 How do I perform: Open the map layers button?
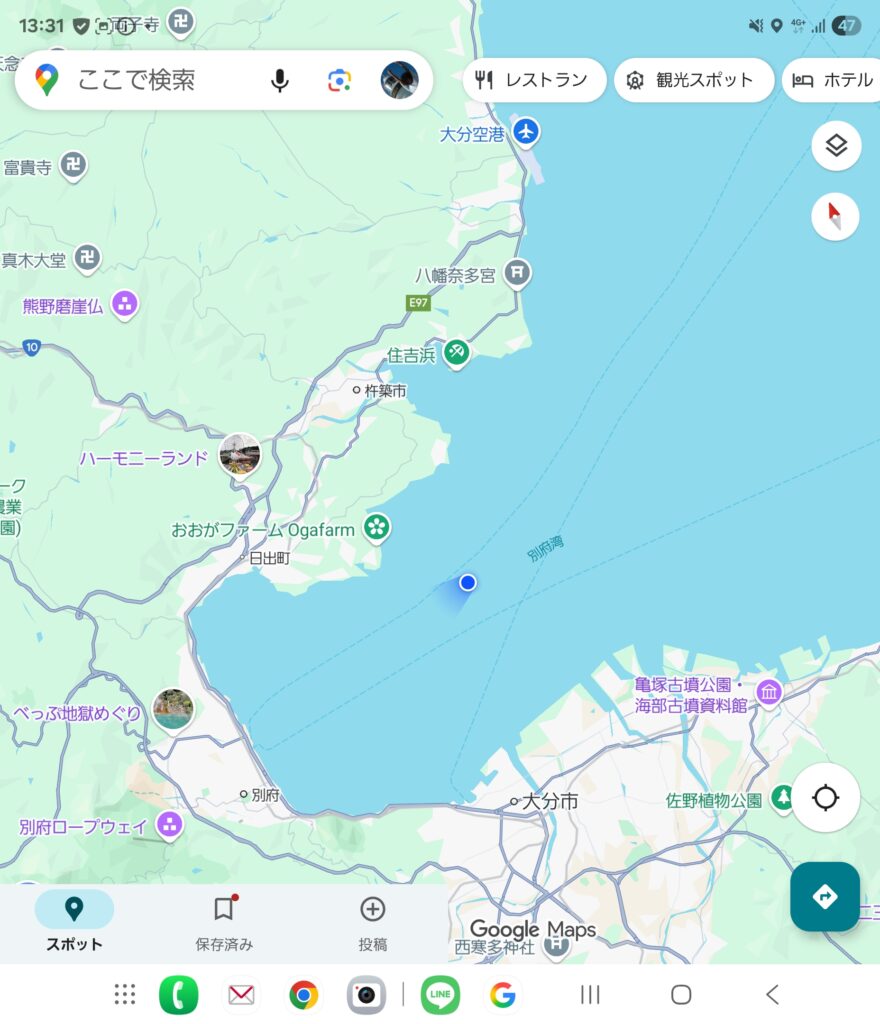835,146
